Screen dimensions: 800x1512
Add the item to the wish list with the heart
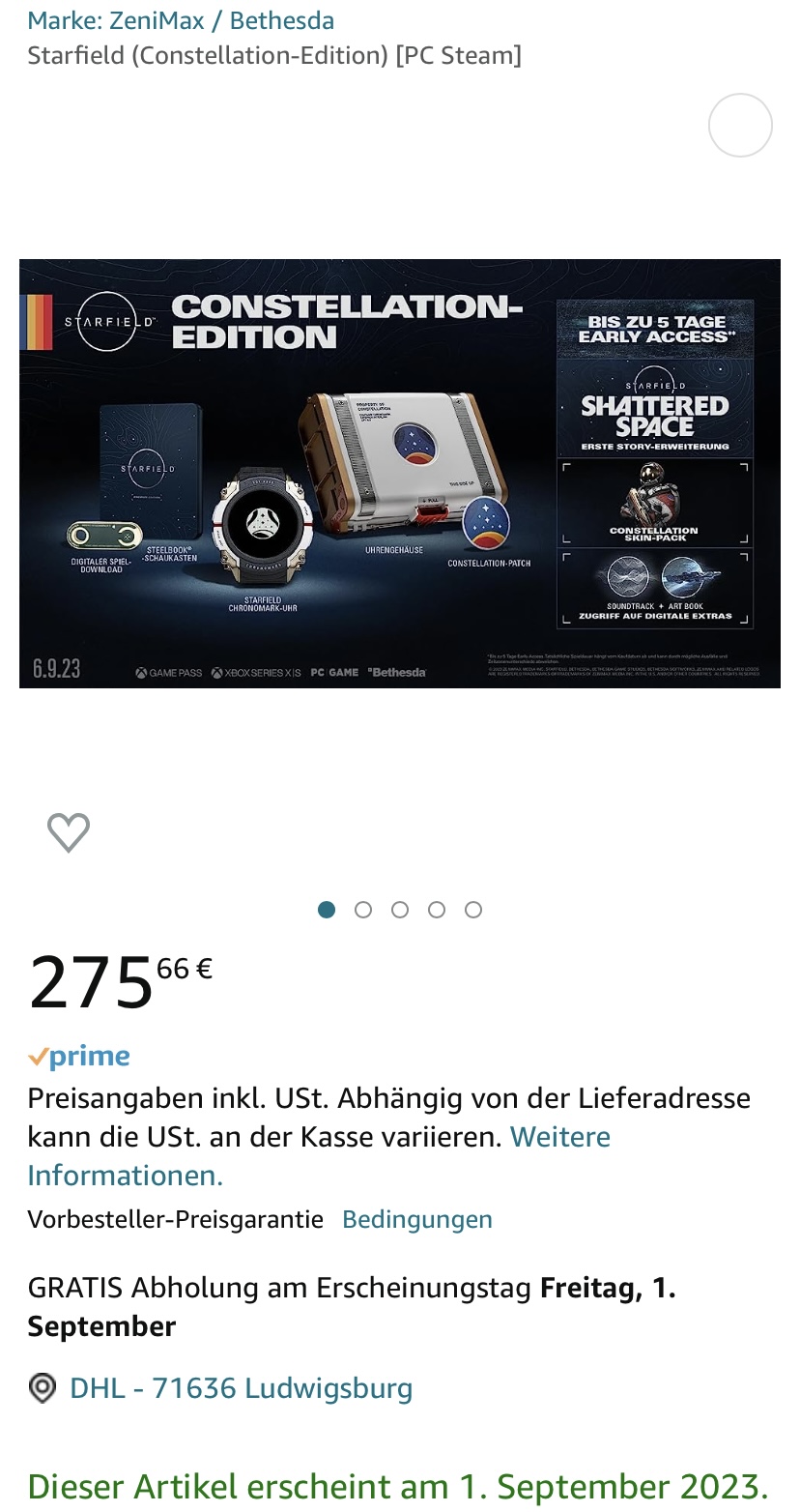(x=69, y=832)
